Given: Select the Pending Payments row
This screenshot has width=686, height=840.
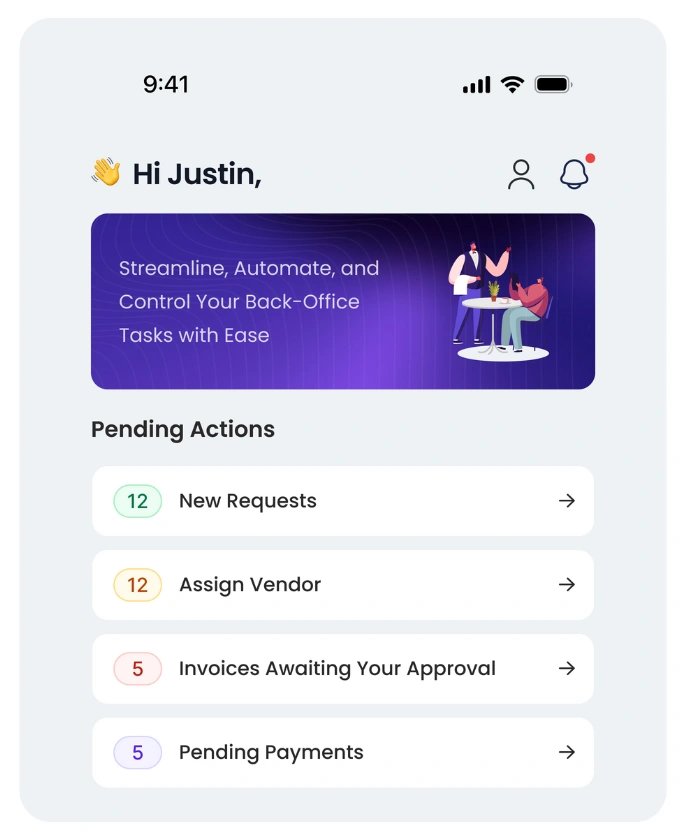Looking at the screenshot, I should pos(342,753).
